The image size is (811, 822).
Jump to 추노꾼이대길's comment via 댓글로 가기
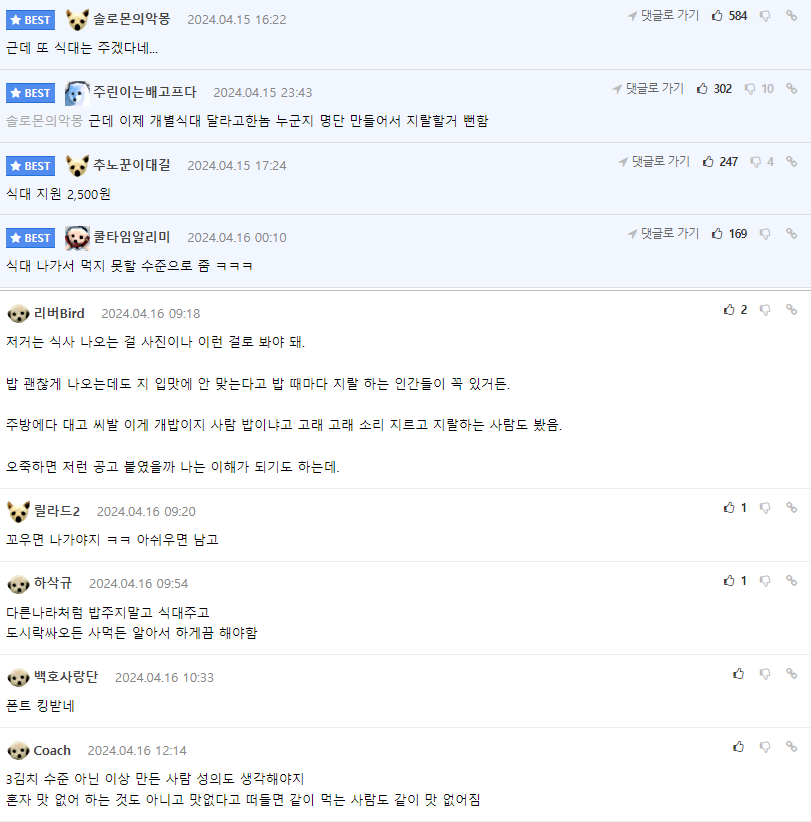653,161
